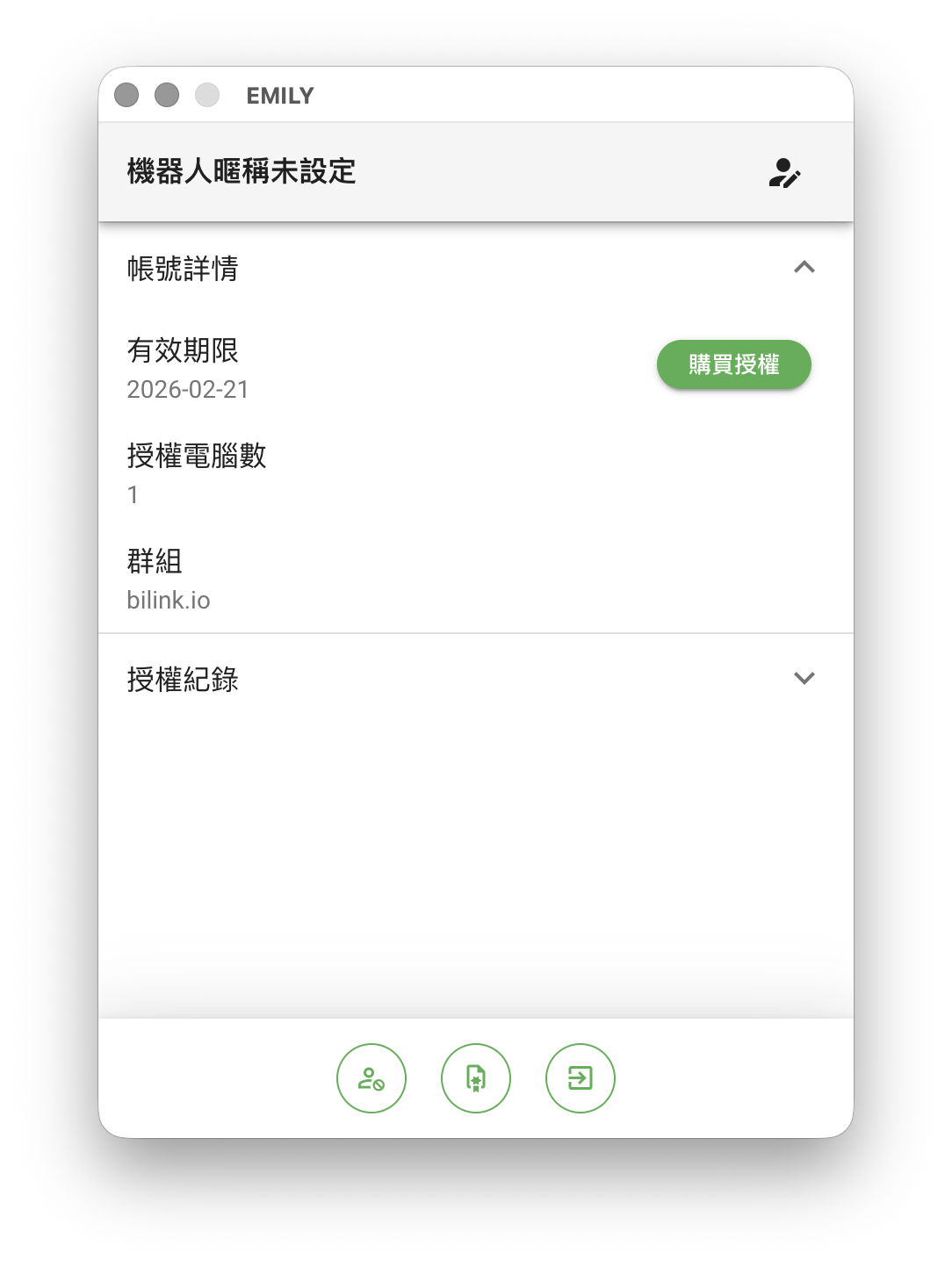Tap the 購買授權 button

pyautogui.click(x=733, y=364)
